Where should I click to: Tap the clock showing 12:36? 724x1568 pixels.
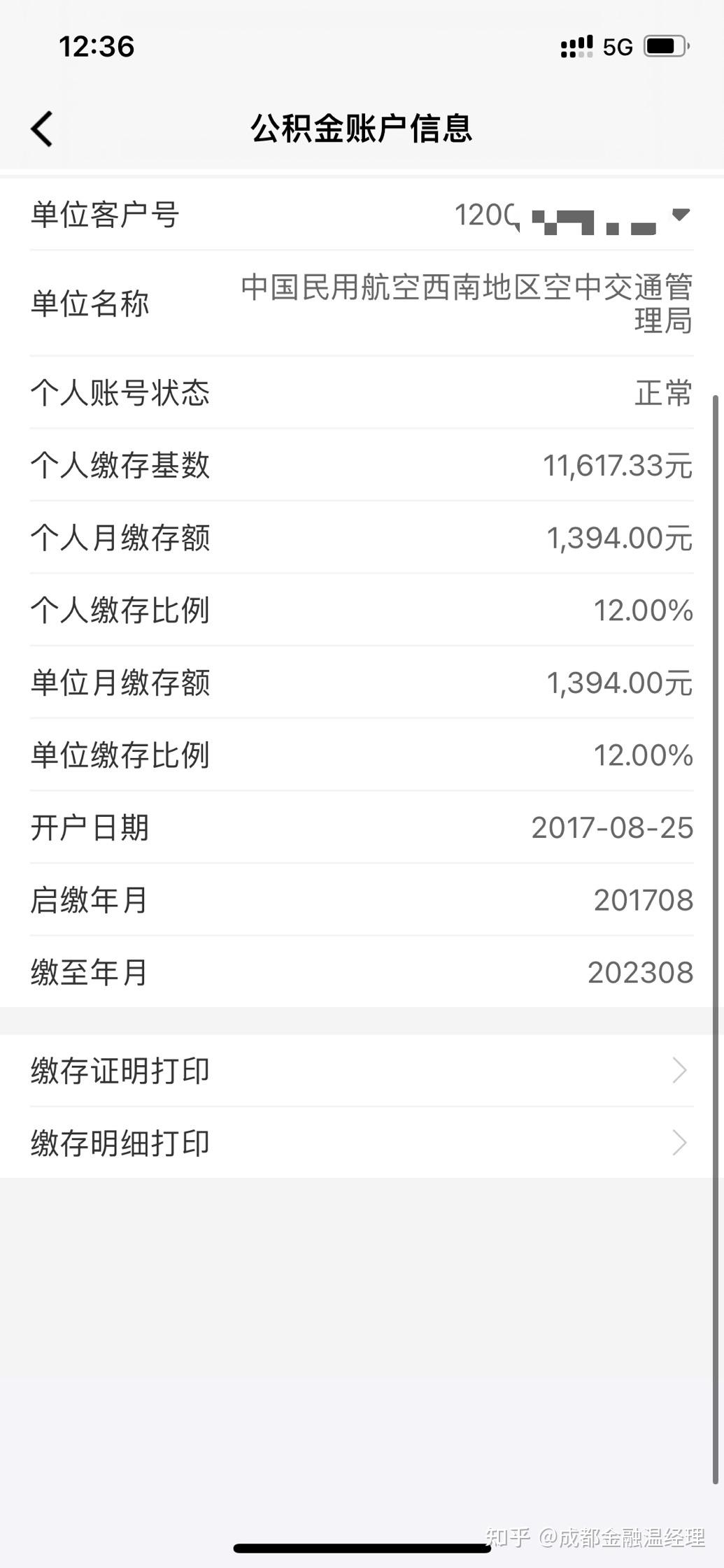pos(97,46)
